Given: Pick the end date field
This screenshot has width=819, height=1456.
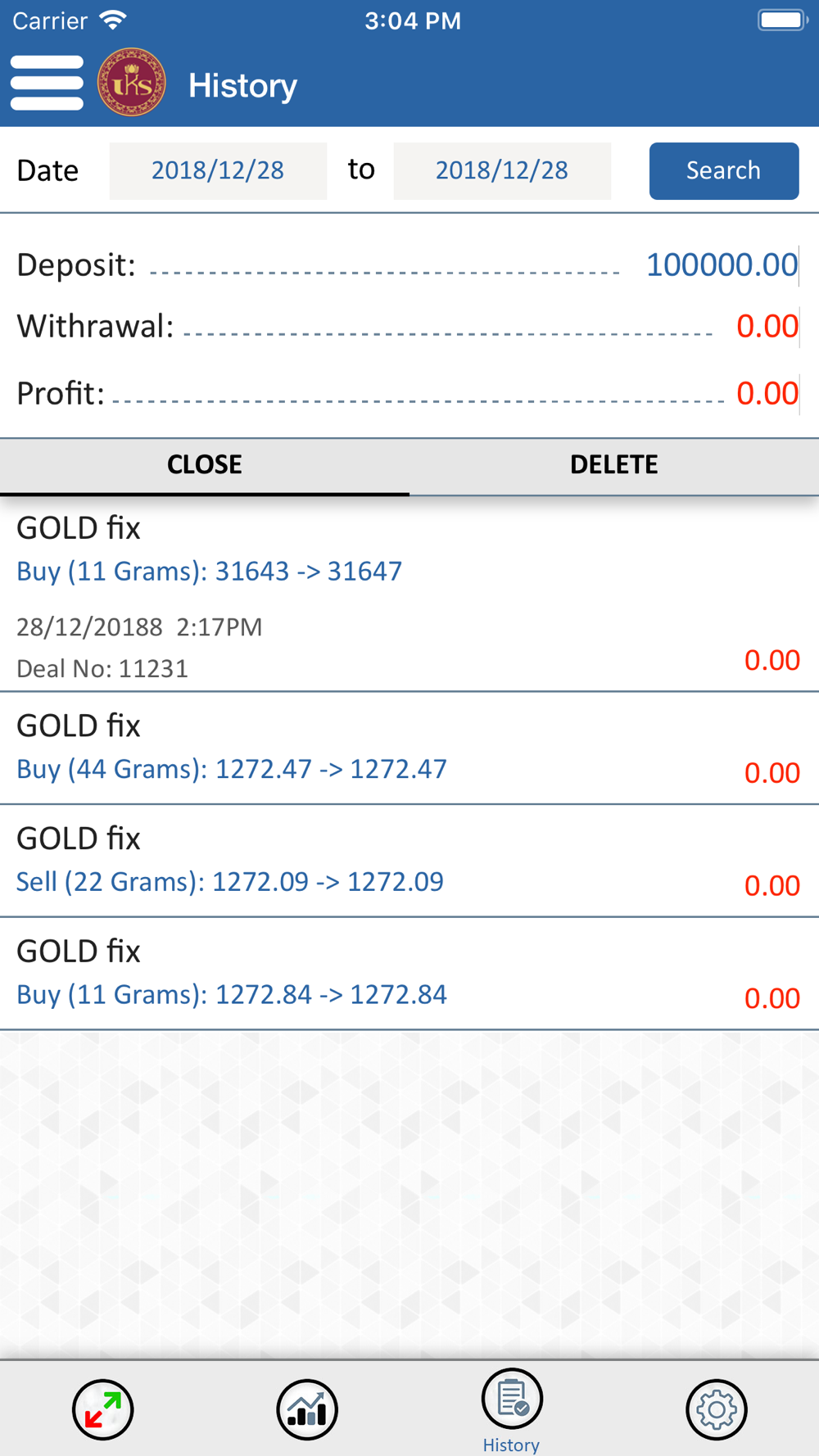Looking at the screenshot, I should (x=502, y=170).
